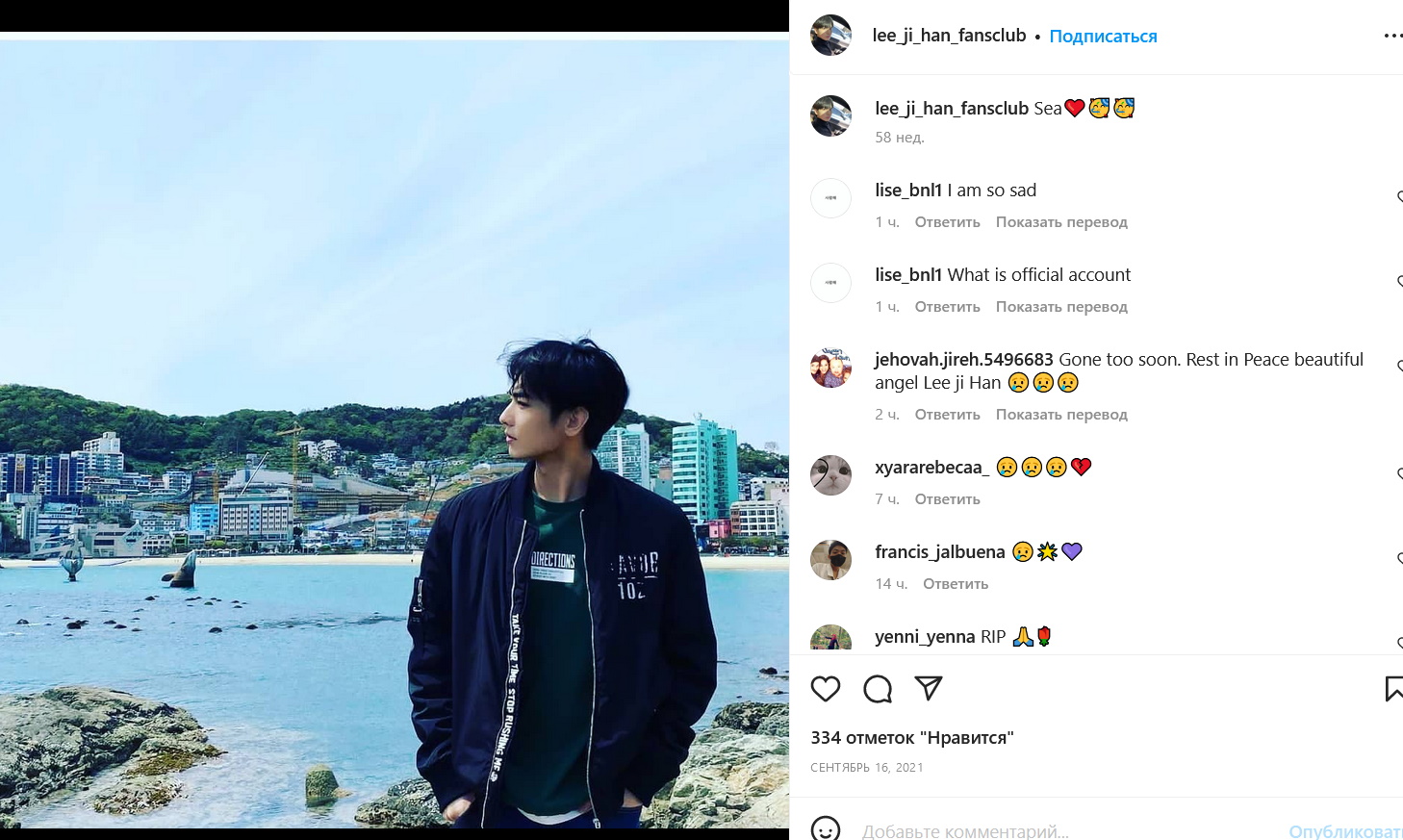The width and height of the screenshot is (1403, 840).
Task: Like xyararebecaa_'s comment
Action: pyautogui.click(x=1398, y=473)
